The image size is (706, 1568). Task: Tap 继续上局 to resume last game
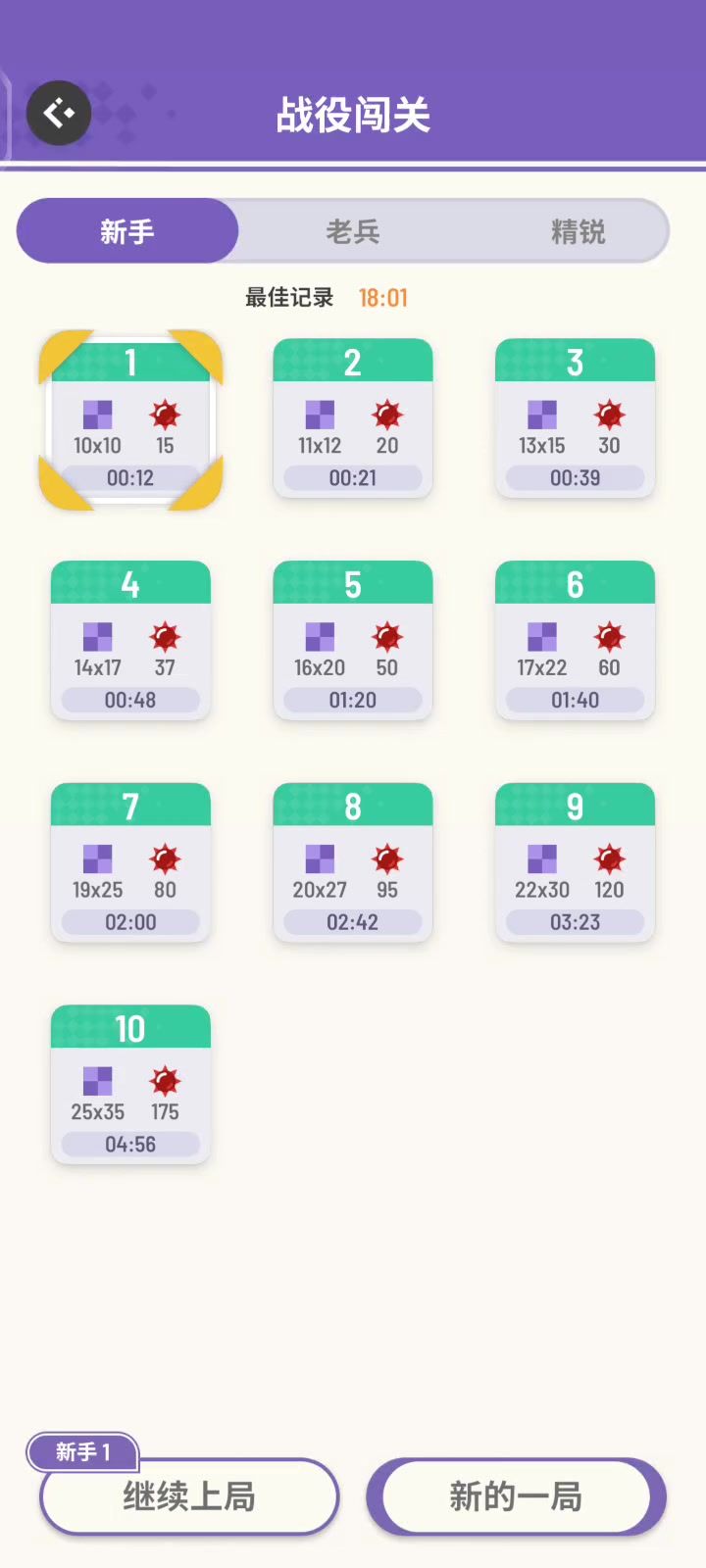189,1496
